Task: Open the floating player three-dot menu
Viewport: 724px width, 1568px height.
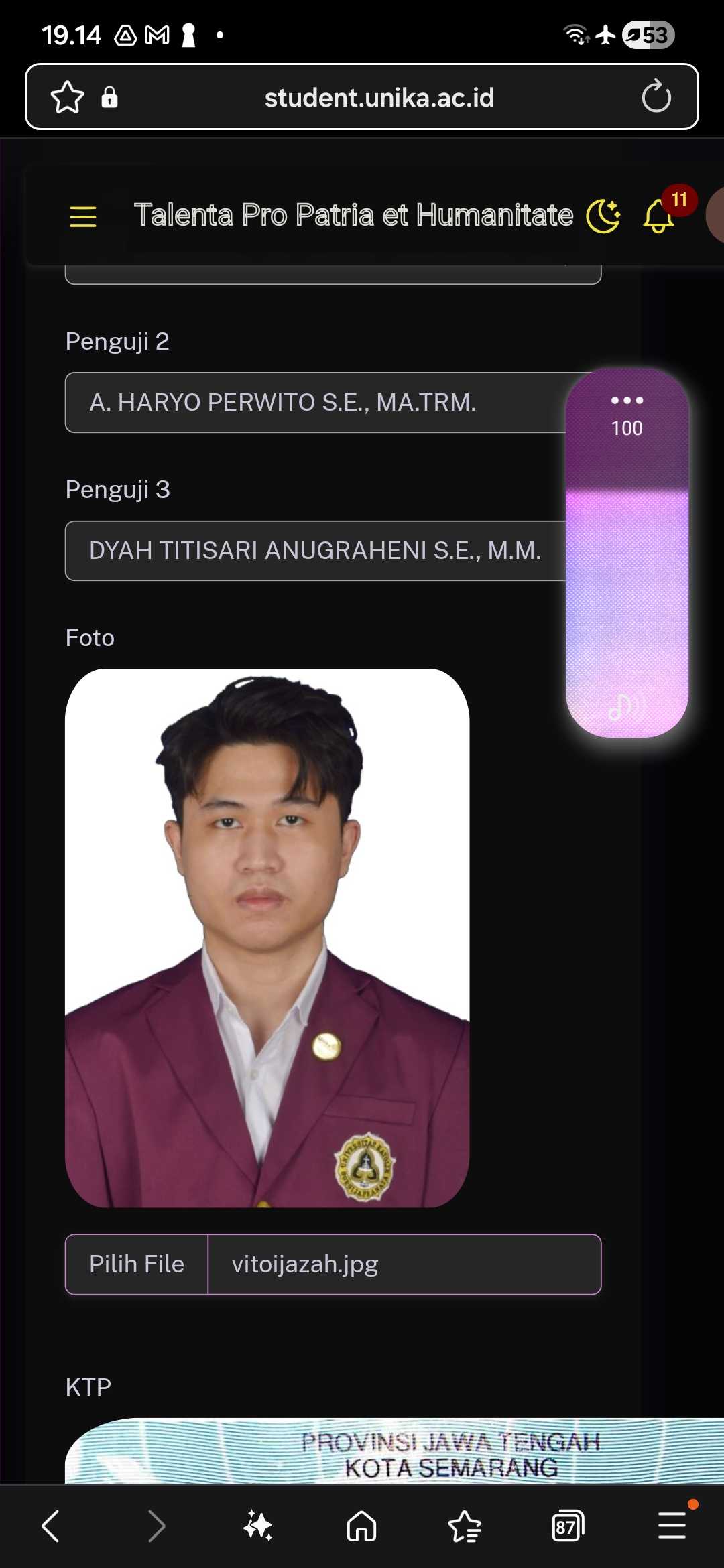Action: coord(626,402)
